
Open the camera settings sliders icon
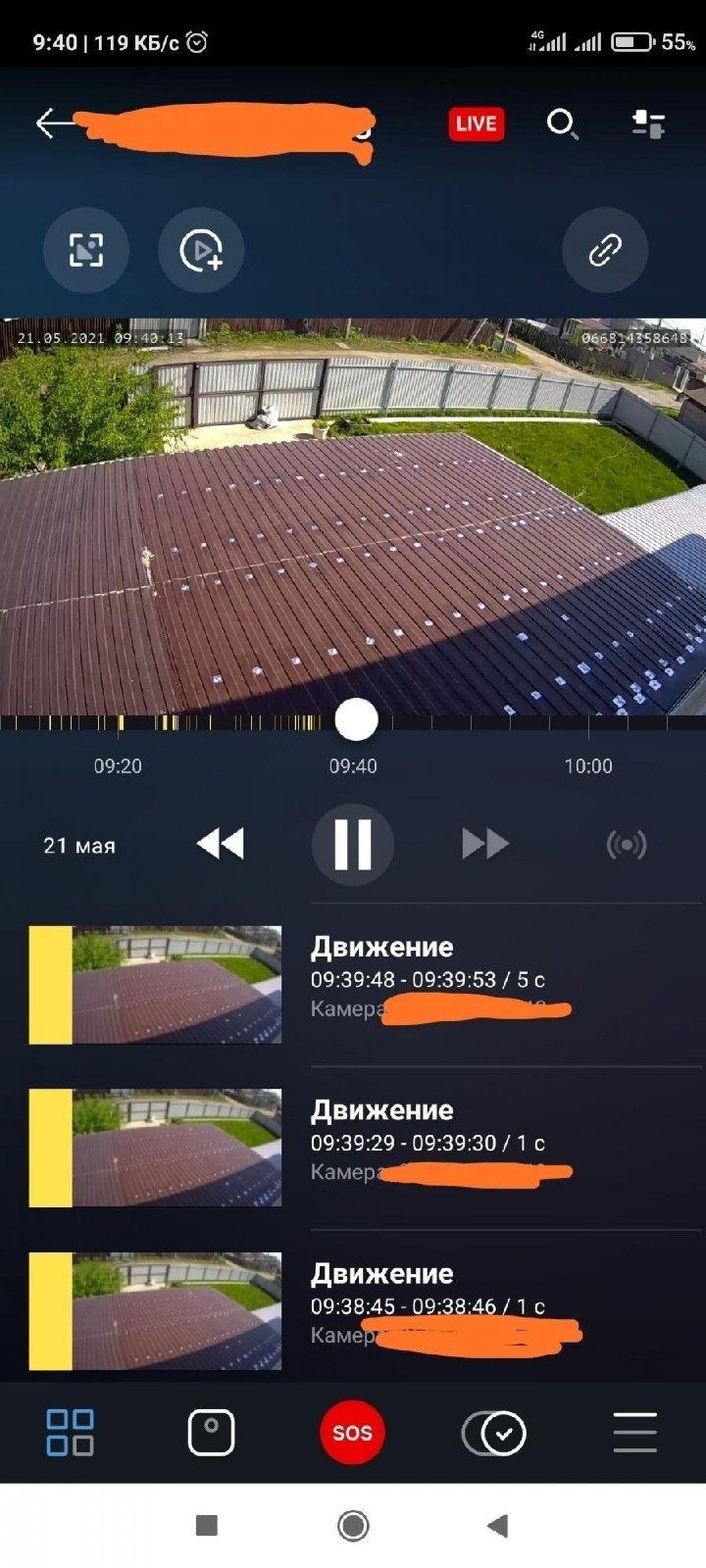point(648,124)
